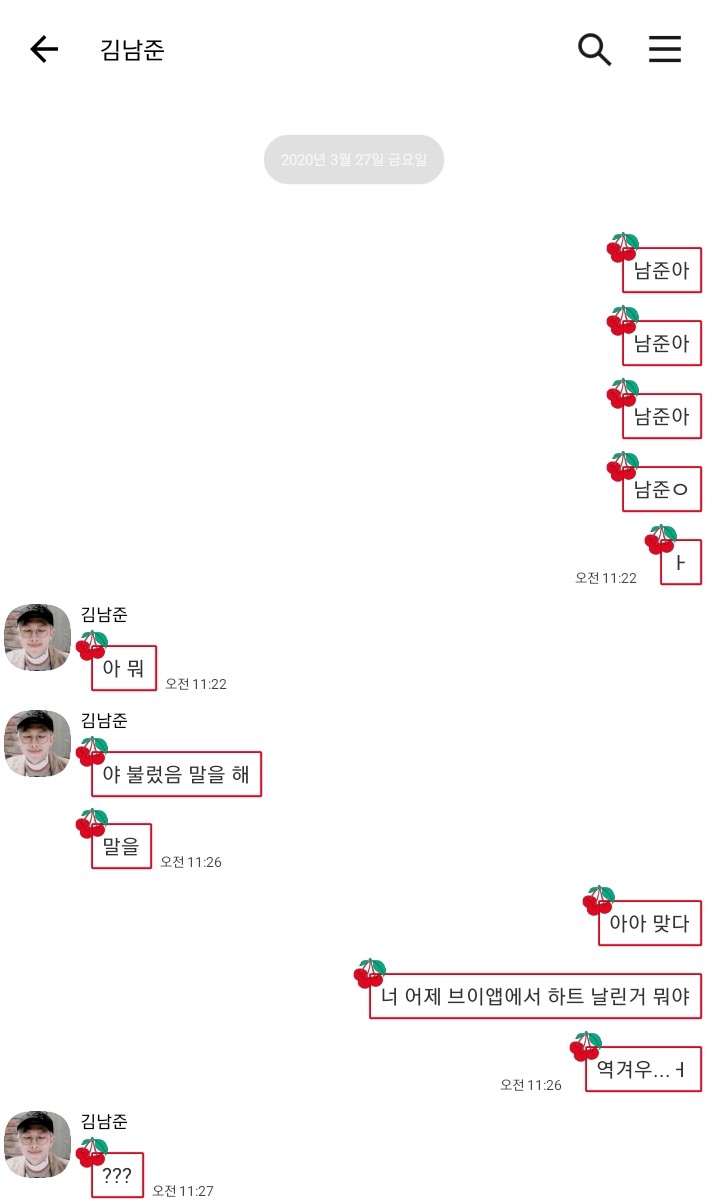
Task: Go back from 김남준 chat
Action: (44, 49)
